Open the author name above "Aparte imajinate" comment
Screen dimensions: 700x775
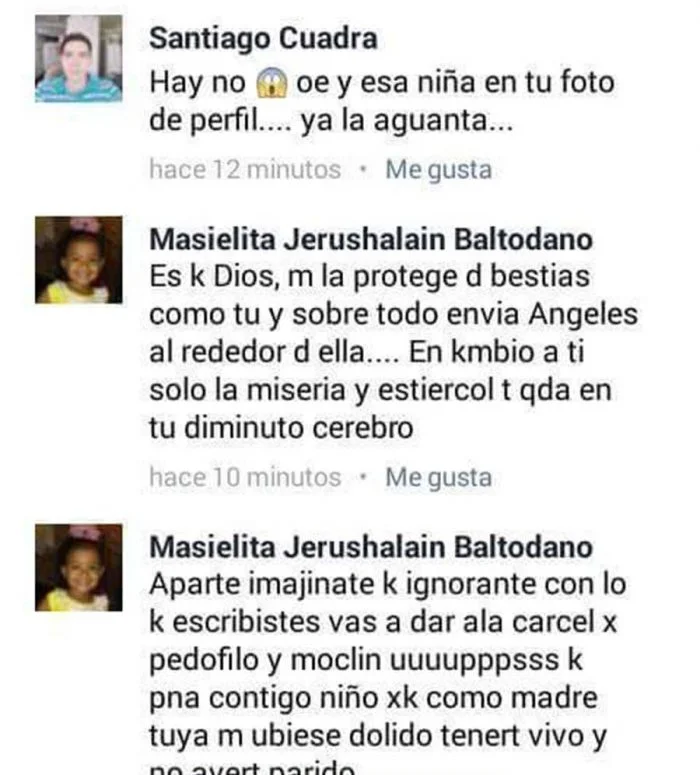[370, 547]
